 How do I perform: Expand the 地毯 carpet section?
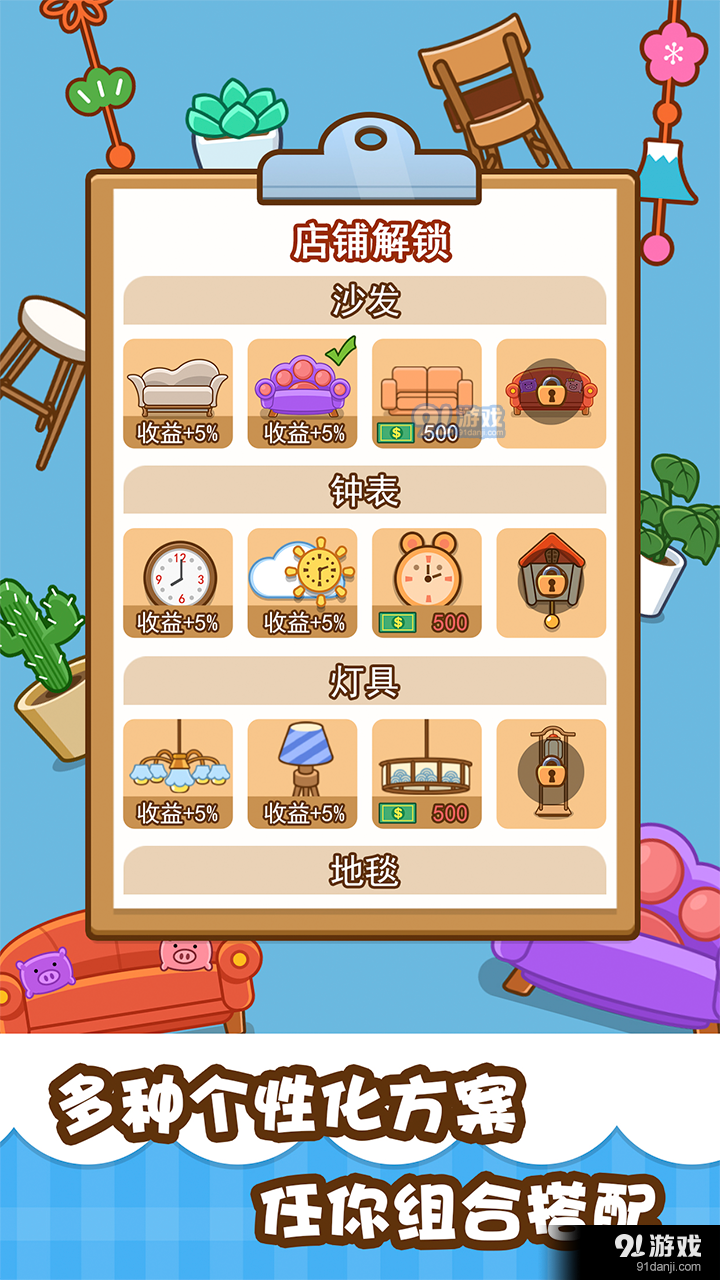[365, 871]
